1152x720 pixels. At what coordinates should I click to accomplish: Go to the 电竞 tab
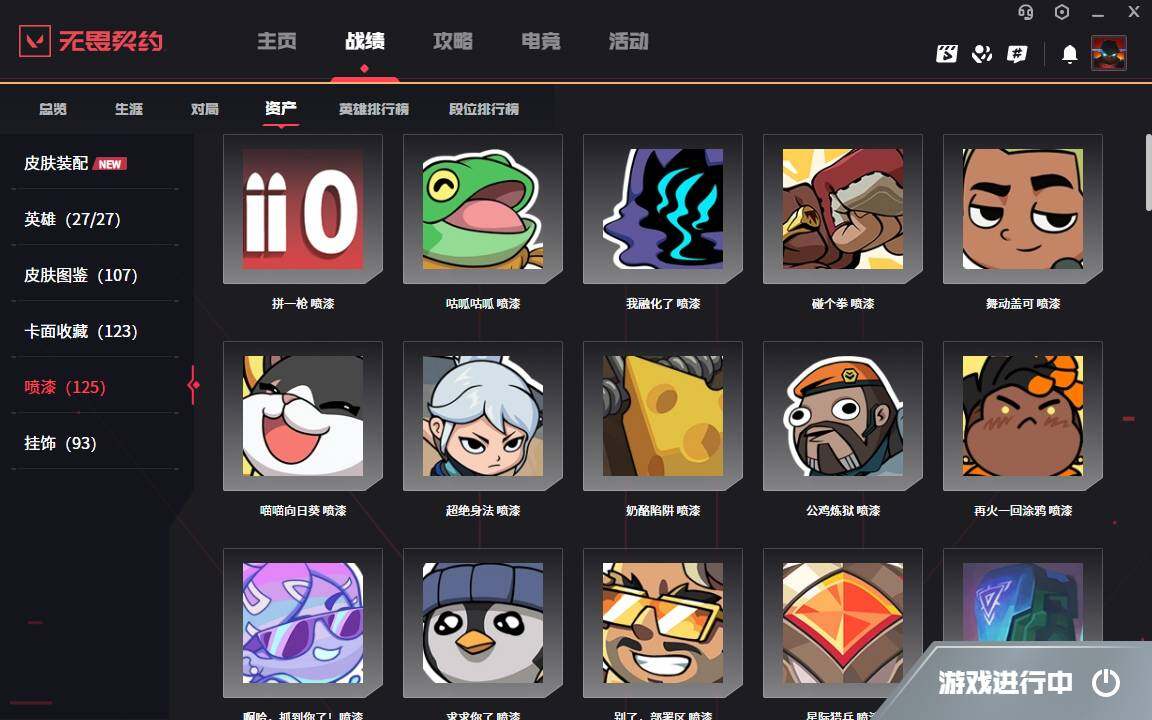541,42
